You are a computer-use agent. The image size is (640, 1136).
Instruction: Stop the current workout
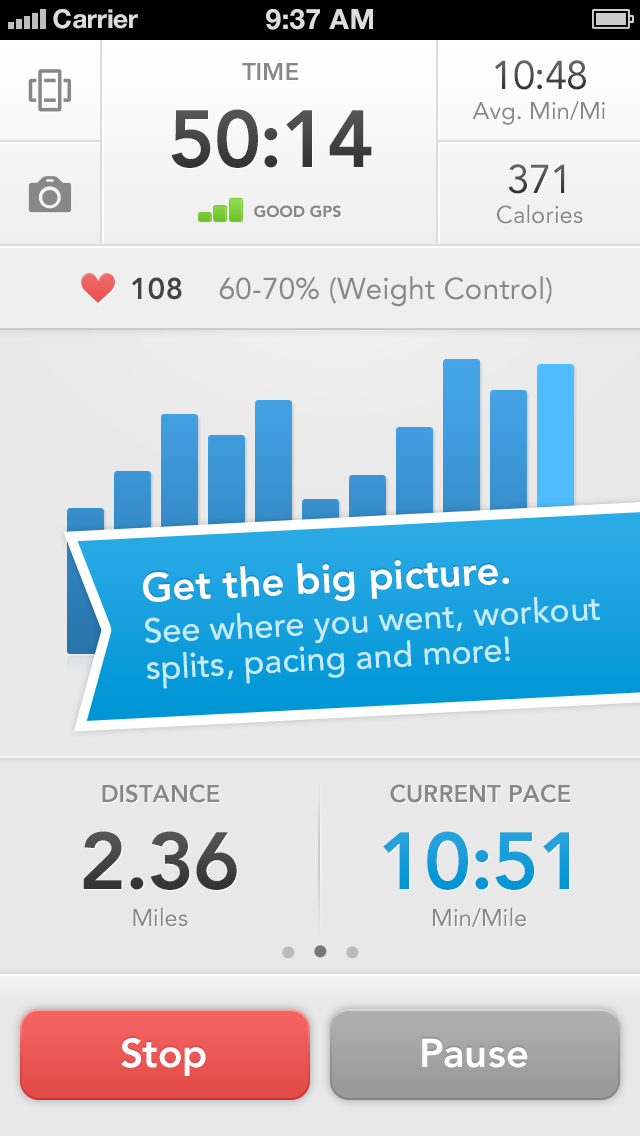pos(165,1054)
